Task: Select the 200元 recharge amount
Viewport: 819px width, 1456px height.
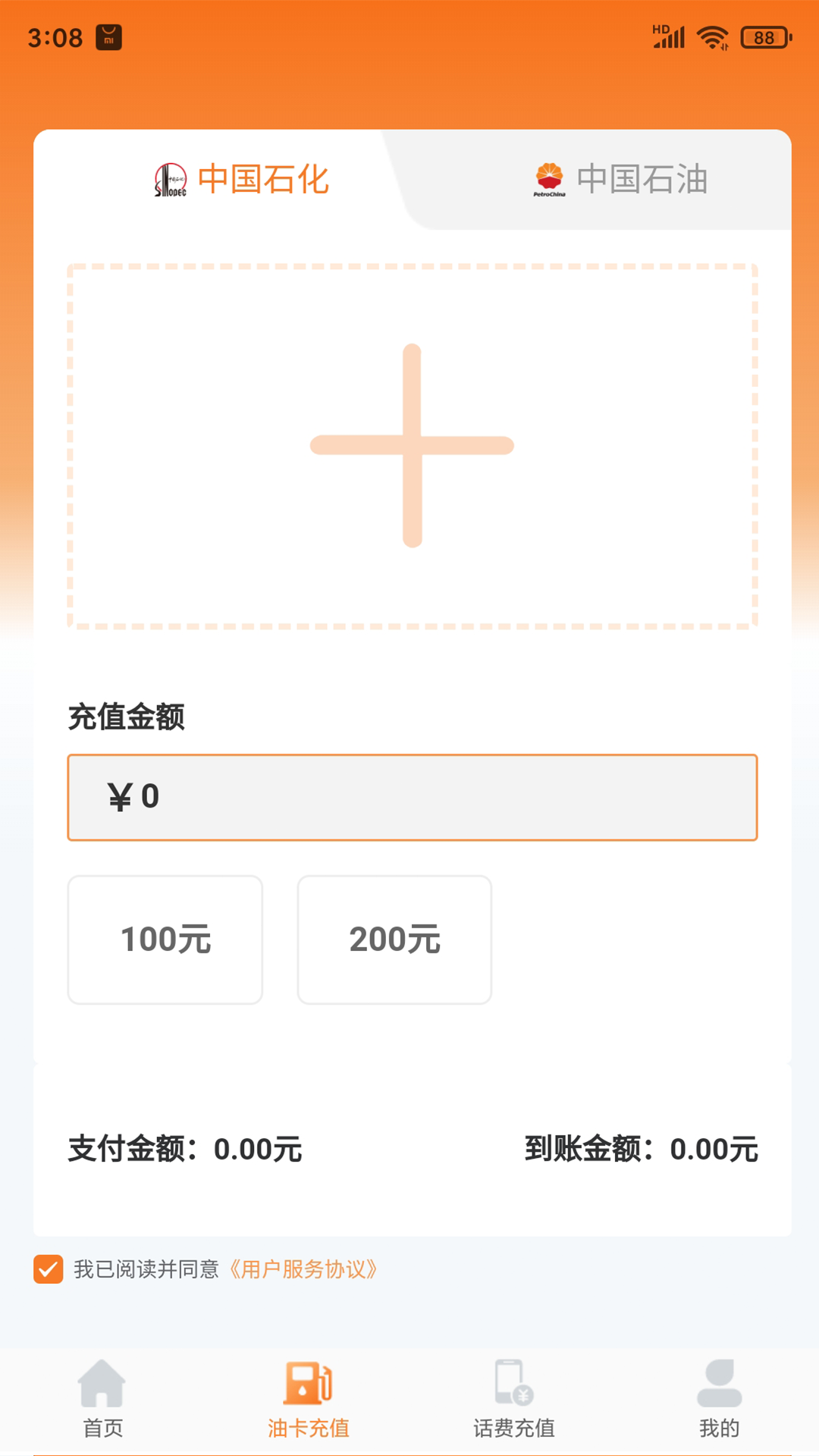Action: tap(394, 940)
